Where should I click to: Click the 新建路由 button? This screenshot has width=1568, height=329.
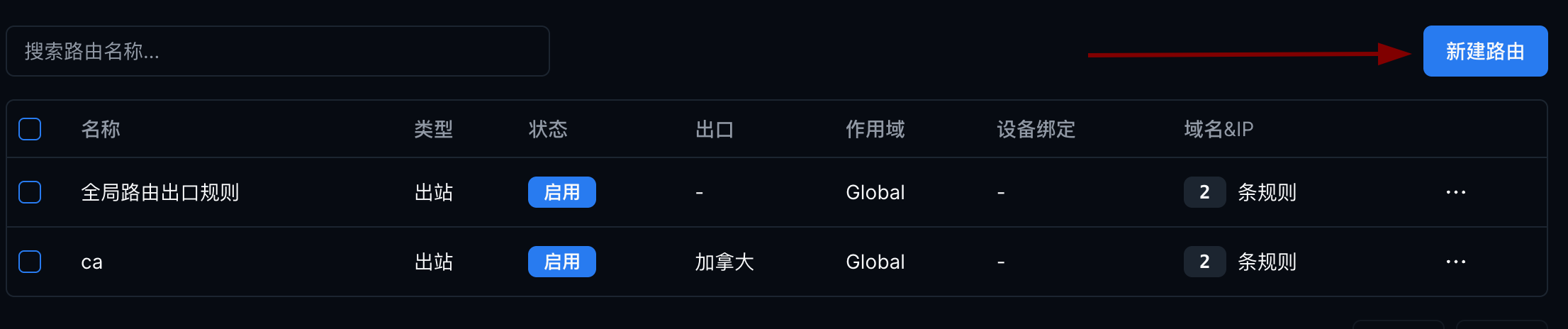point(1485,51)
